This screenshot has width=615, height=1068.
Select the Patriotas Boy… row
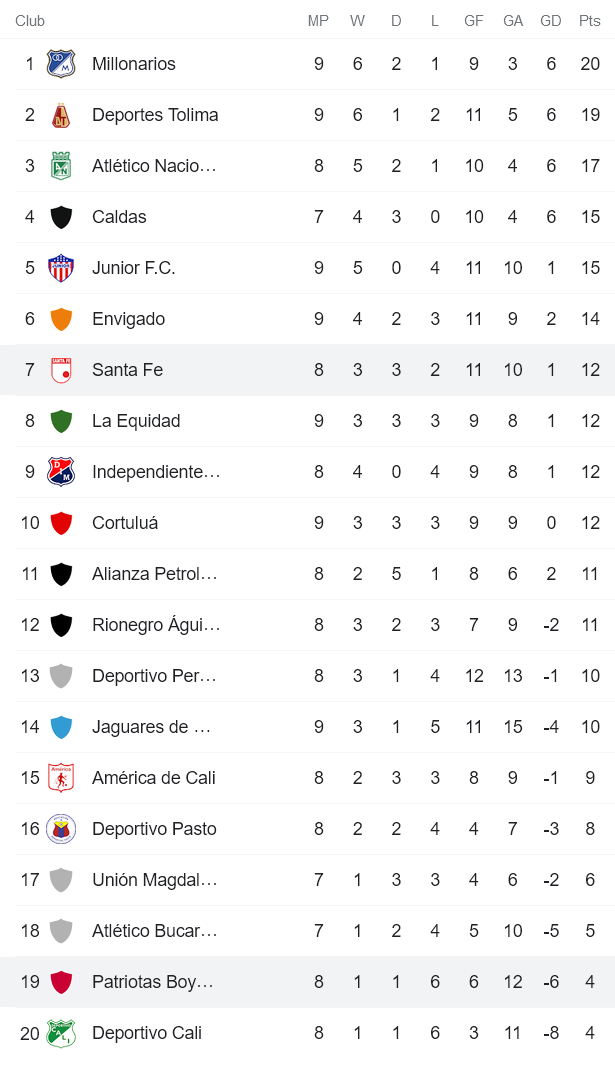152,982
